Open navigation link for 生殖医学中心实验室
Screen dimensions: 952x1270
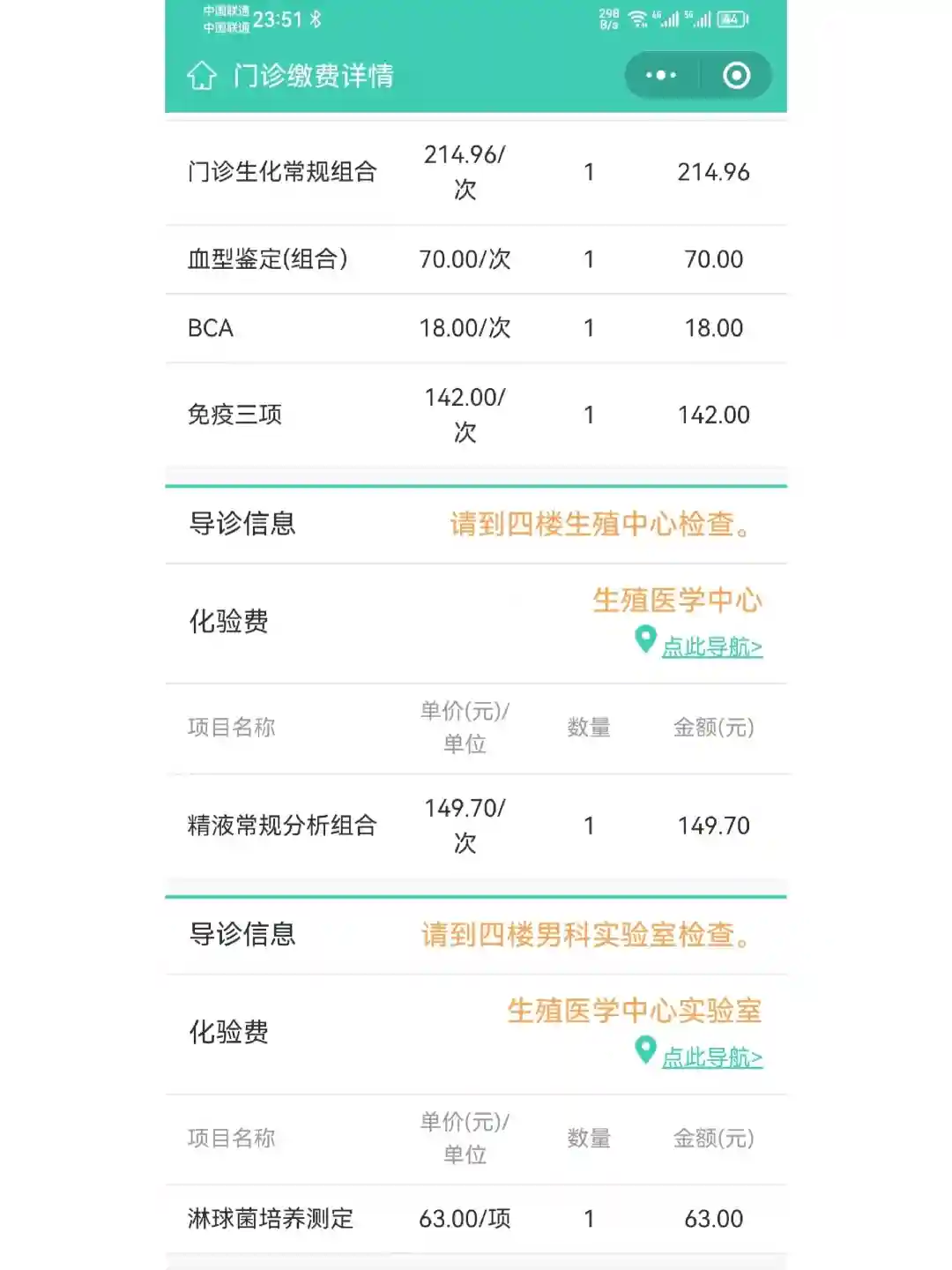[x=710, y=1057]
